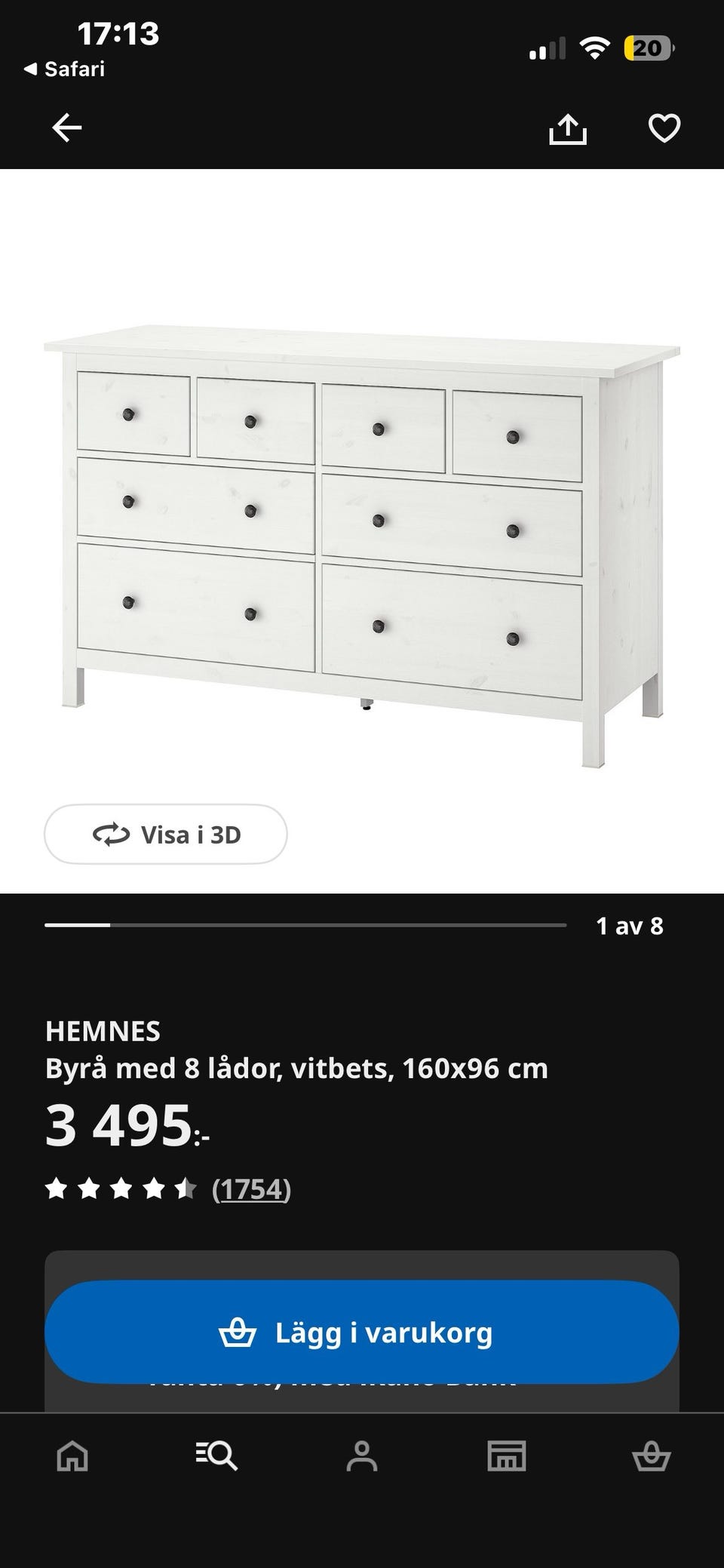Image resolution: width=724 pixels, height=1568 pixels.
Task: Open the shopping basket tab
Action: 651,1456
